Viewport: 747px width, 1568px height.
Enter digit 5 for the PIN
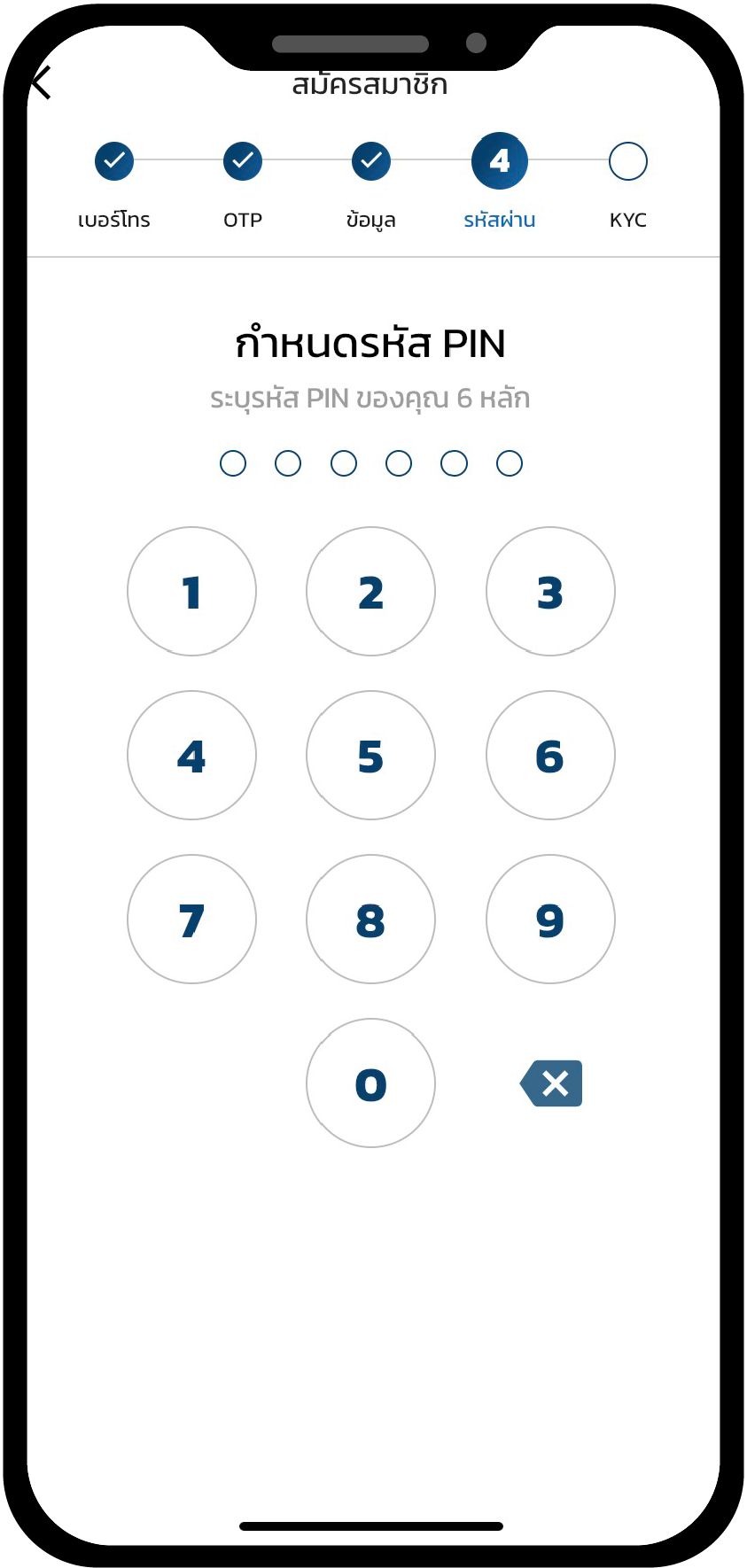(x=370, y=756)
